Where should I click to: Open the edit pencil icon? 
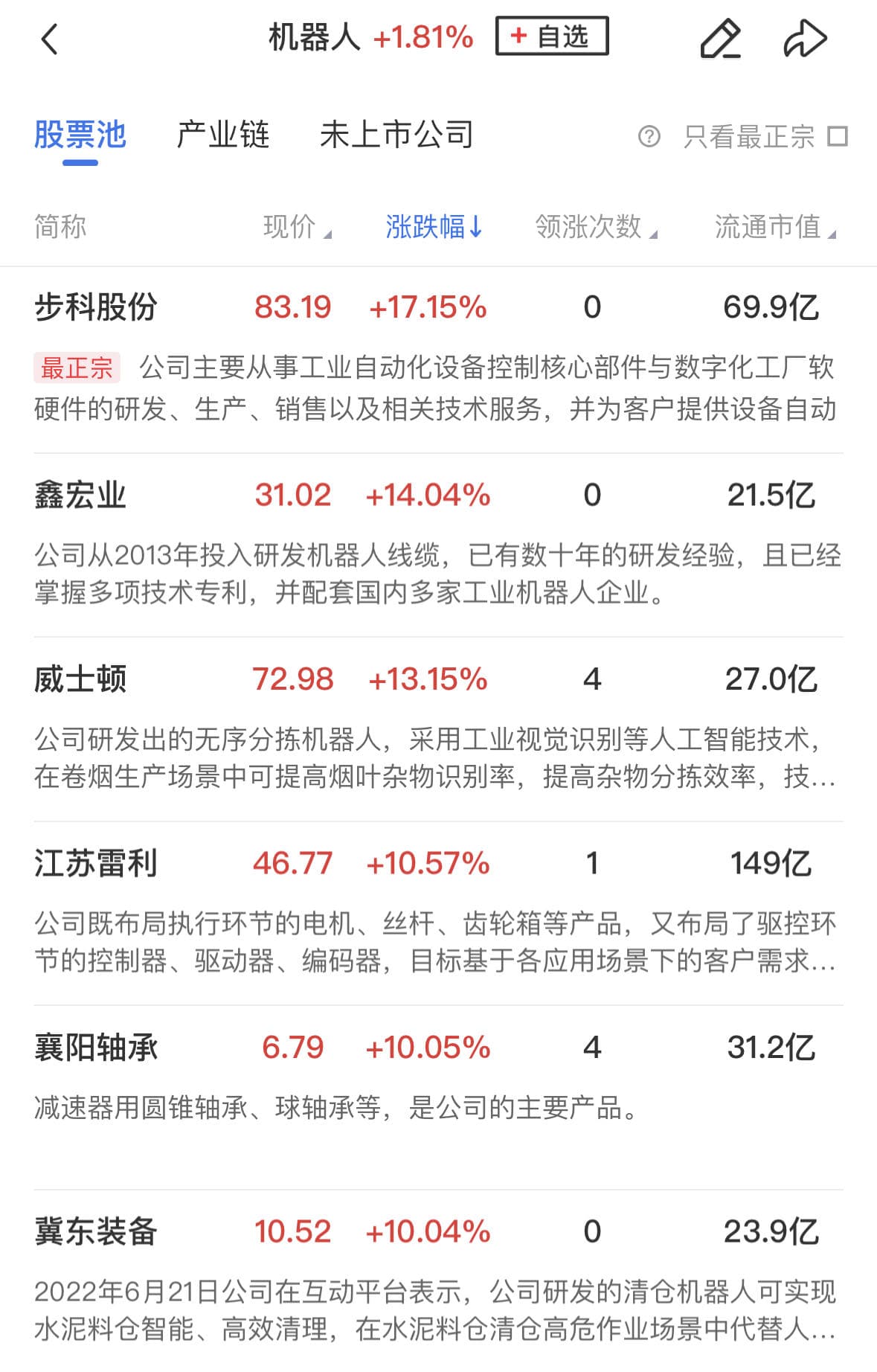pyautogui.click(x=720, y=39)
